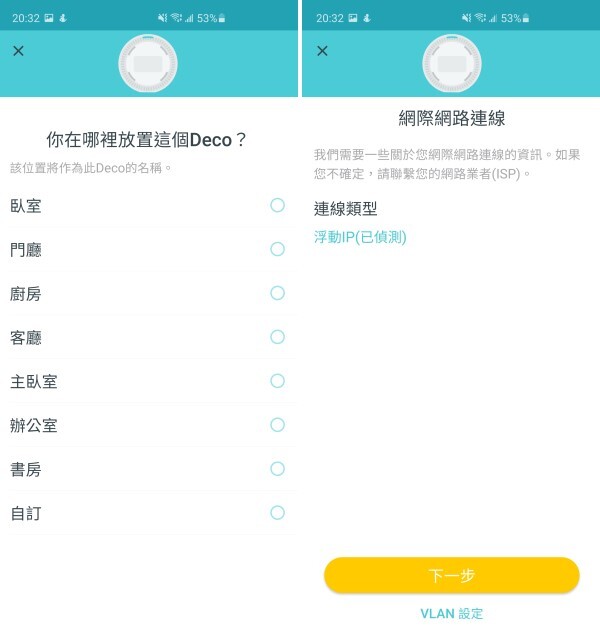Select 辦公室 from the location list
The width and height of the screenshot is (600, 633).
(277, 425)
